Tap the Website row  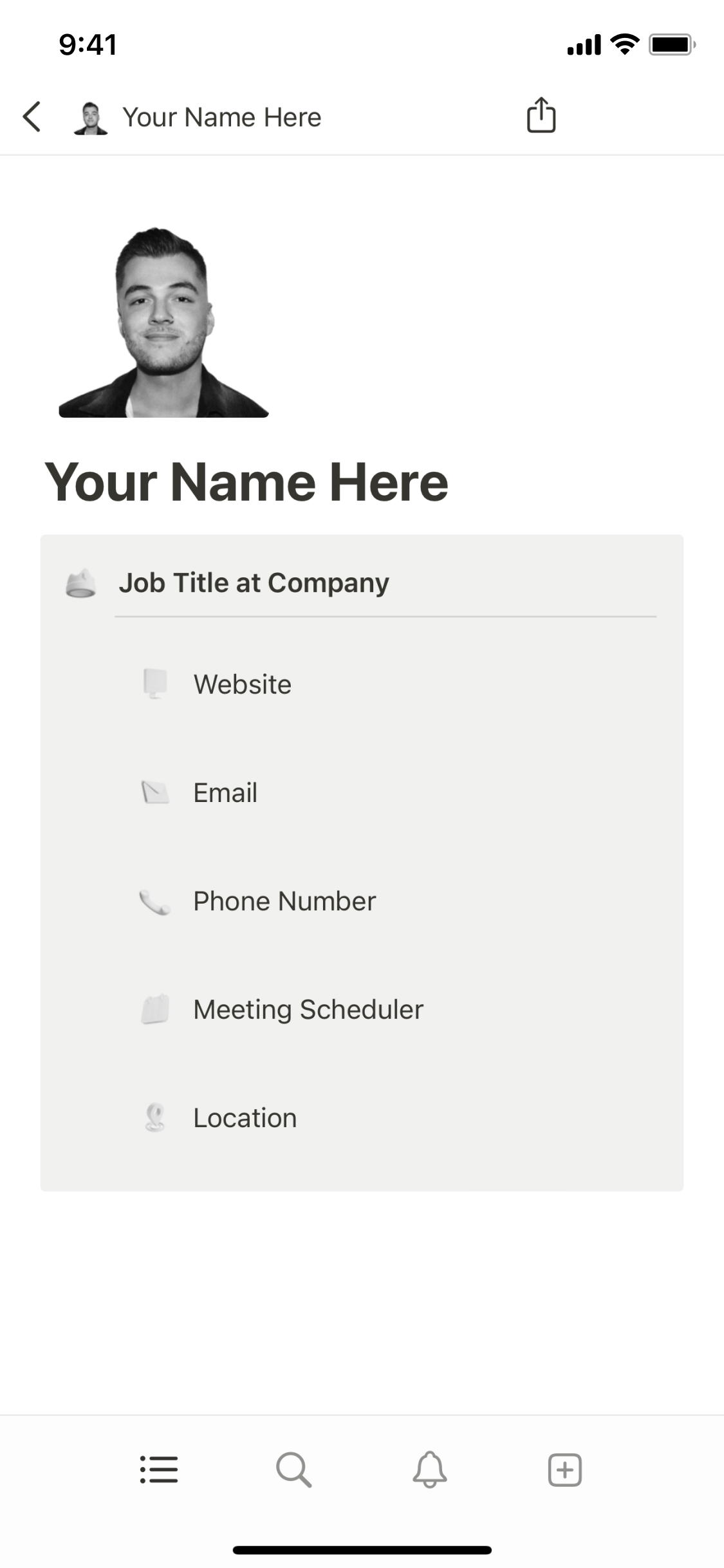[x=243, y=684]
